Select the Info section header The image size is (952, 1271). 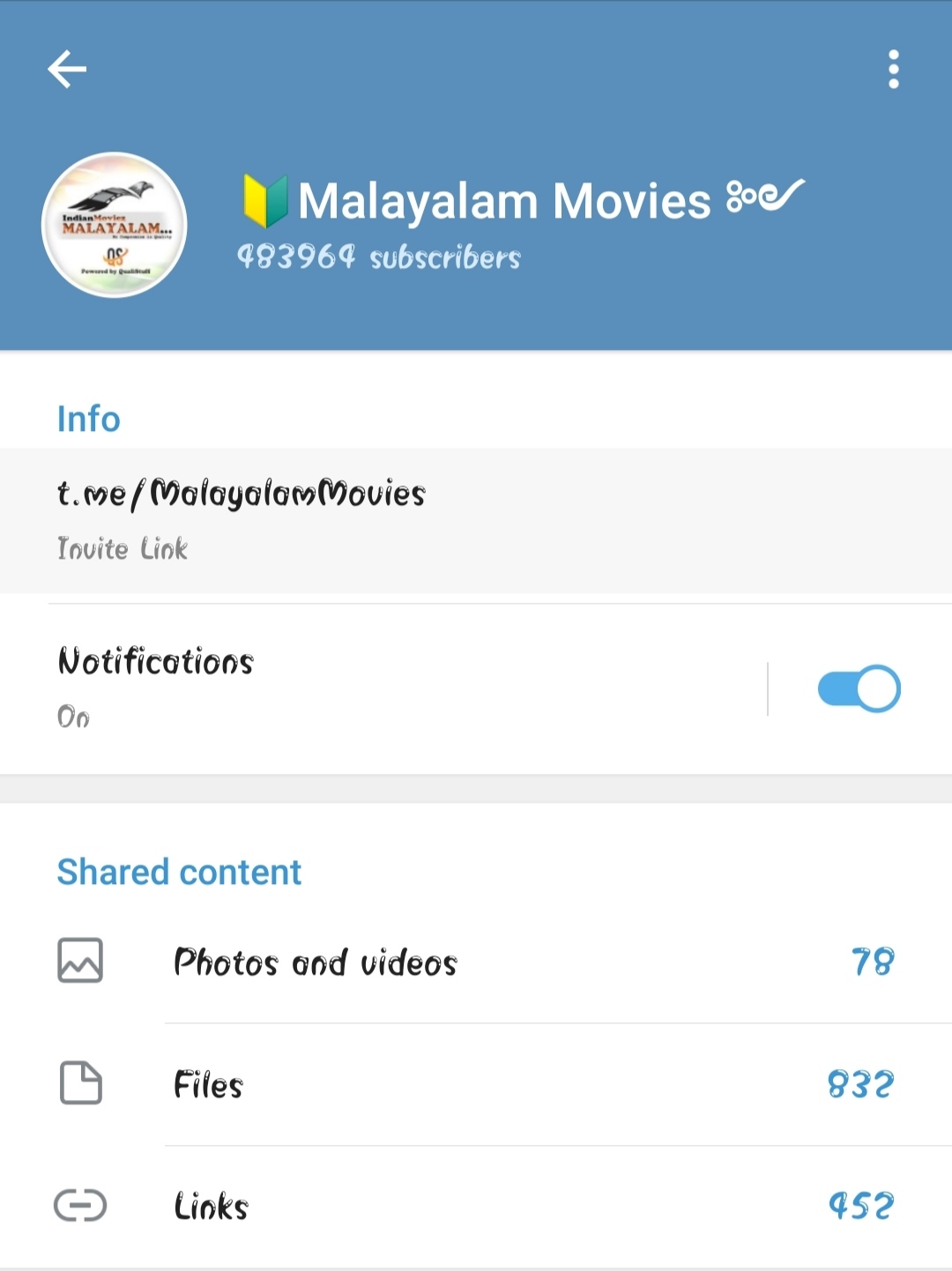(88, 418)
